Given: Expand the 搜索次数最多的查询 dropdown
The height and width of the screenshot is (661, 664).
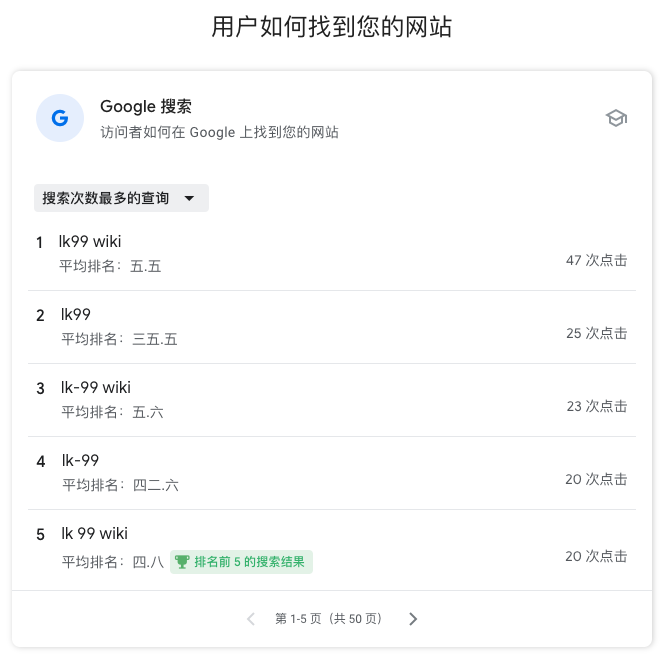Looking at the screenshot, I should click(x=121, y=198).
